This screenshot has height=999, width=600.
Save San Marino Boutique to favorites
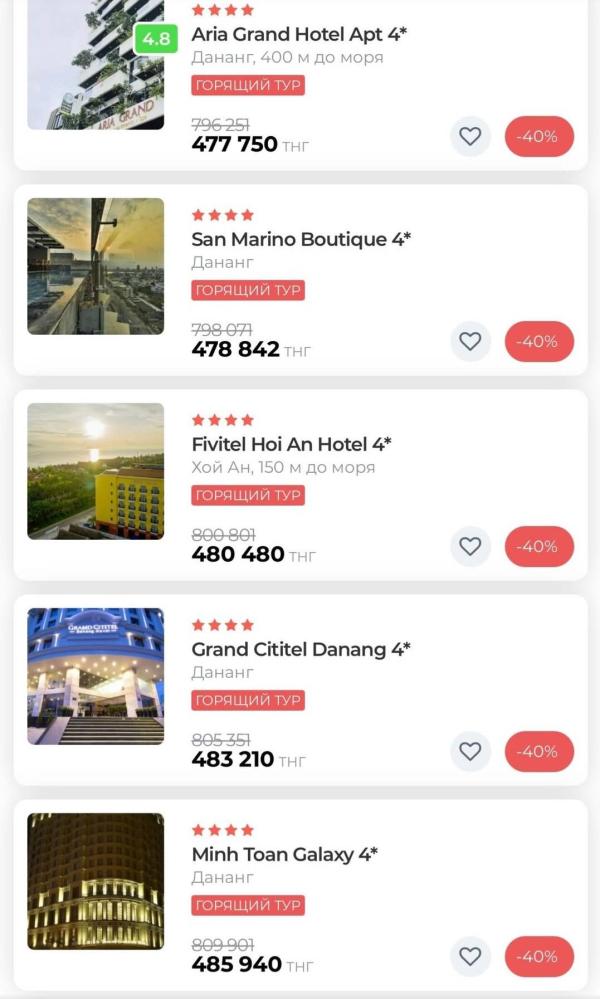pos(470,341)
